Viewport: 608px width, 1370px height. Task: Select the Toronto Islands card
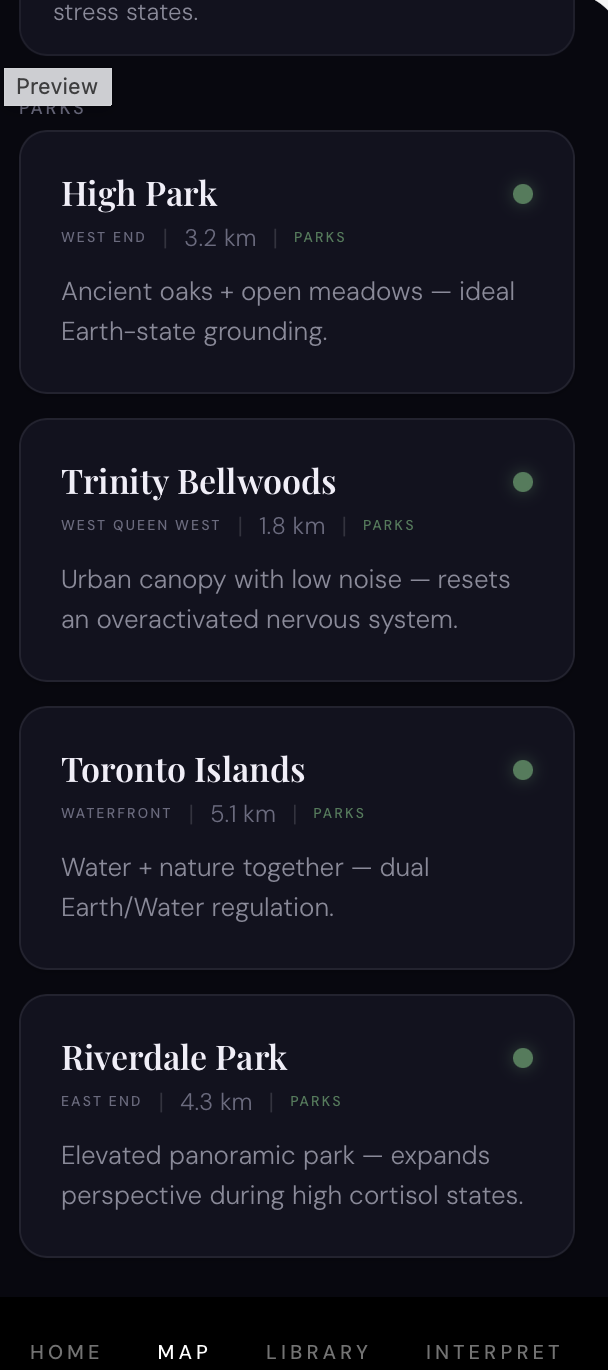tap(297, 838)
